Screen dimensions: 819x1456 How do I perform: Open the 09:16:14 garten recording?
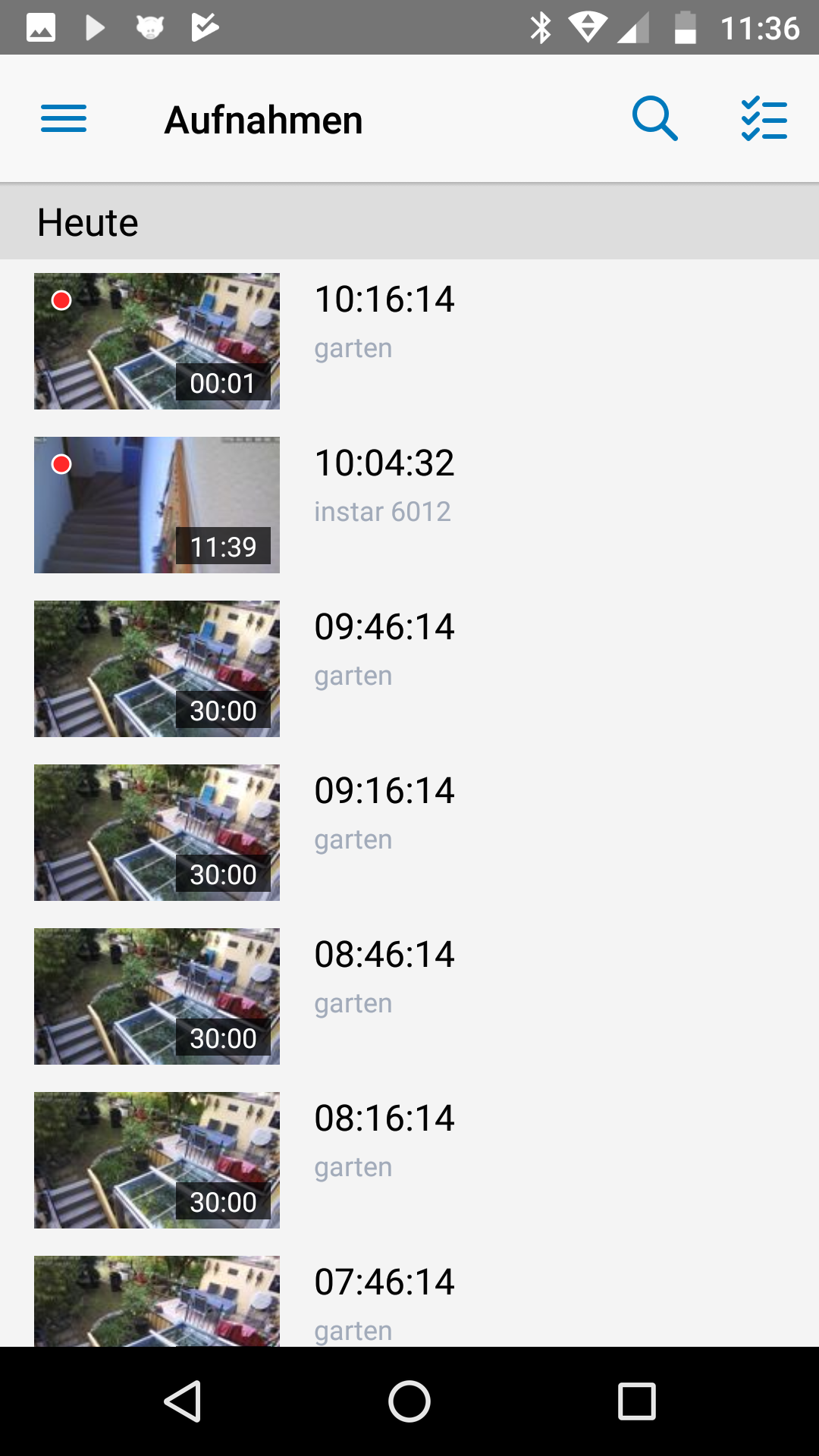tap(409, 833)
